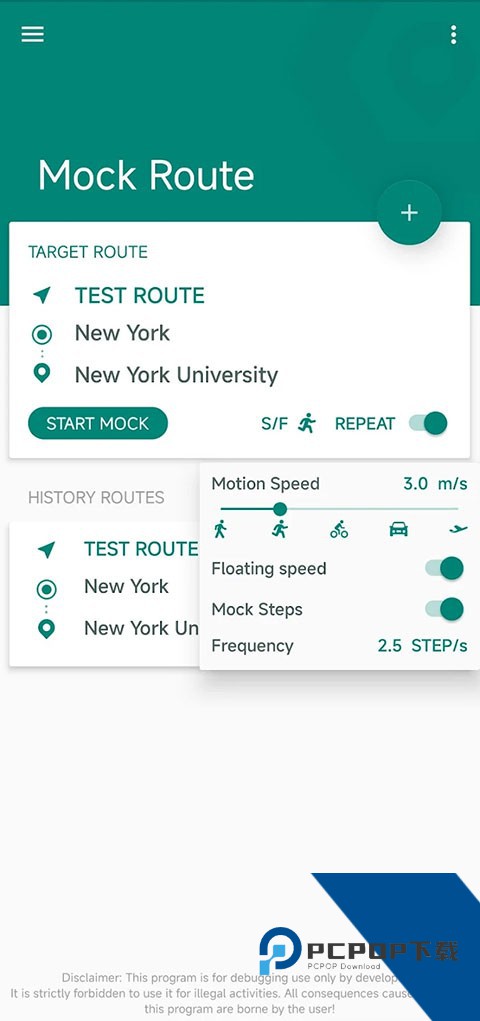This screenshot has height=1021, width=480.
Task: Tap the Motion Speed slider track
Action: click(339, 509)
